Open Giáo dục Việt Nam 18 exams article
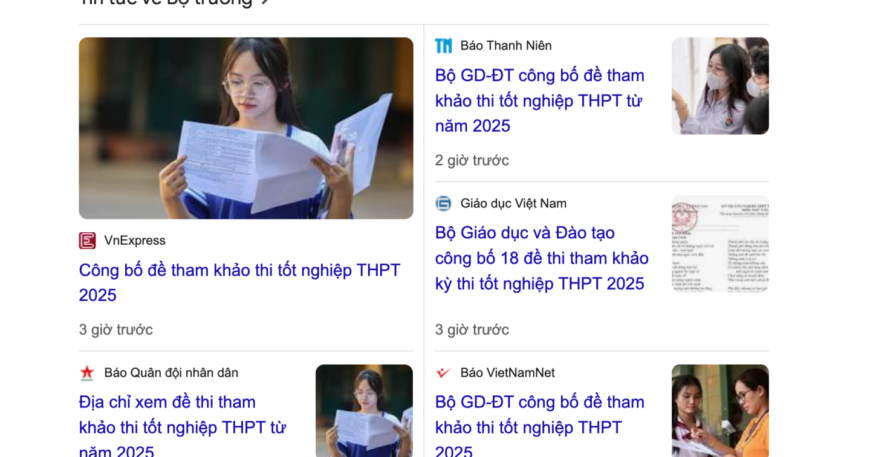870x457 pixels. 541,258
